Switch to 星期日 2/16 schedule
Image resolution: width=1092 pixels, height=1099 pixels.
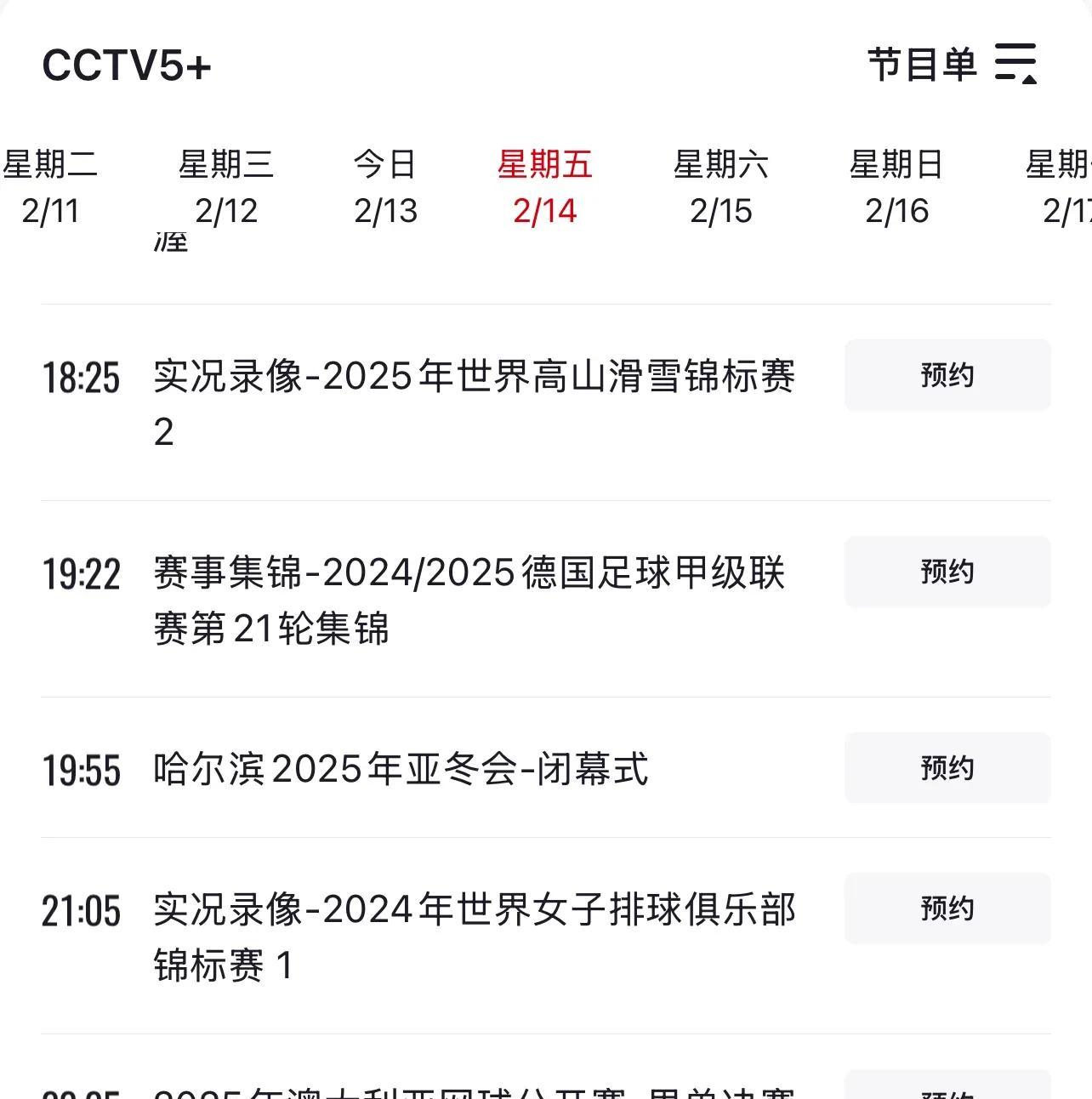[896, 187]
